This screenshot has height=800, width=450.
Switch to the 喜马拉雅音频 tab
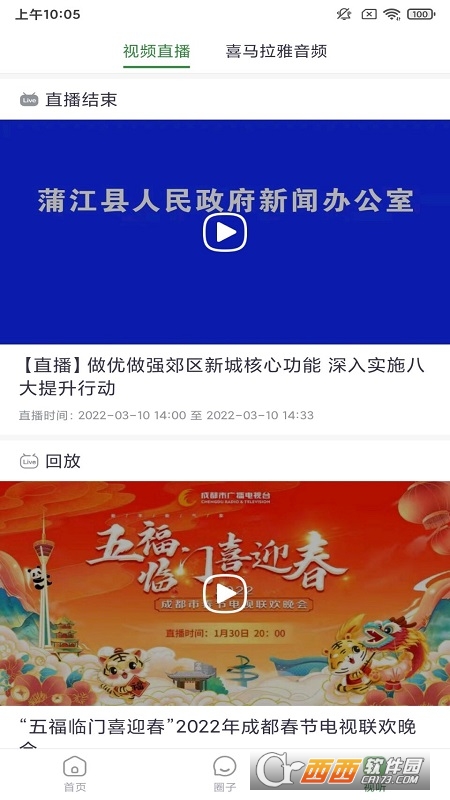pyautogui.click(x=276, y=51)
